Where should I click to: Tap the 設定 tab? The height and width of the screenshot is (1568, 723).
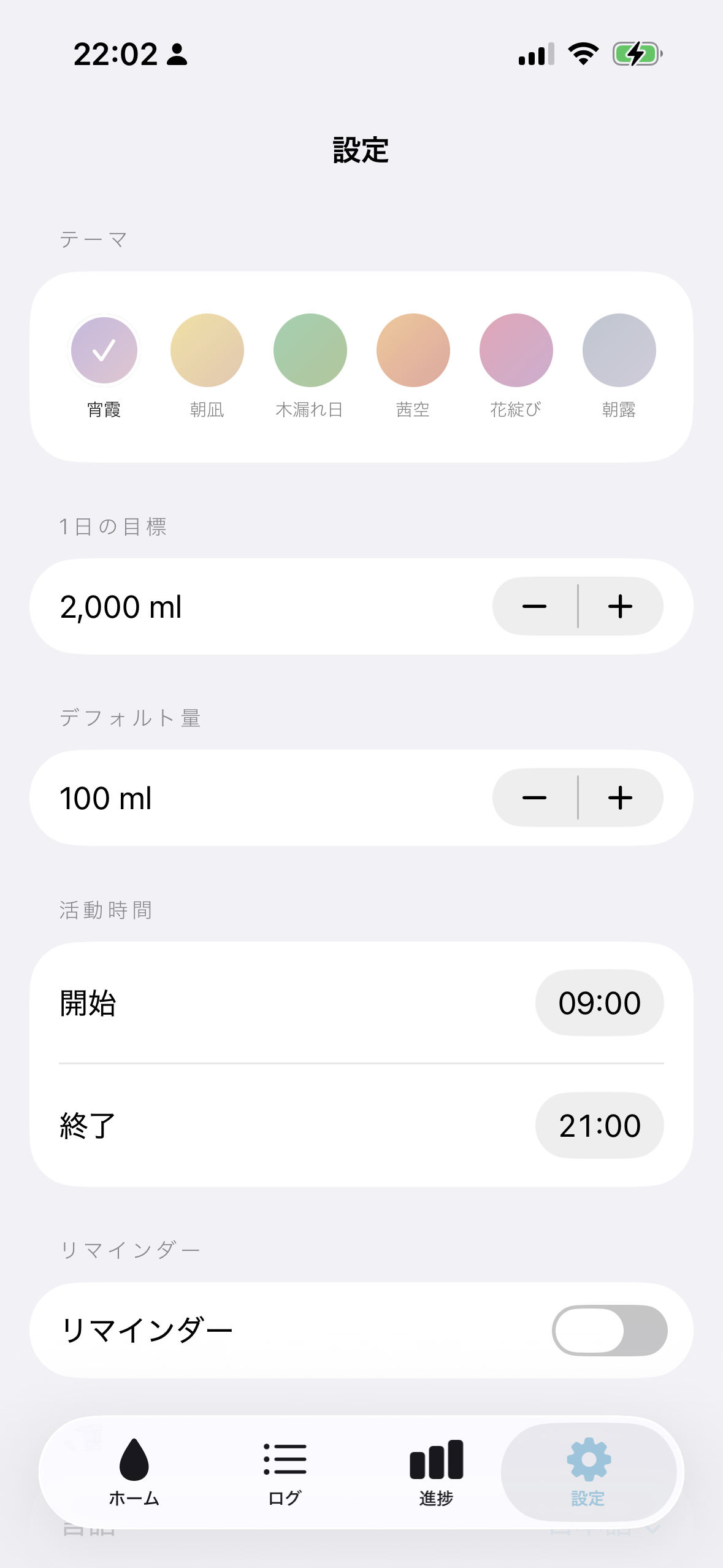pyautogui.click(x=588, y=1472)
